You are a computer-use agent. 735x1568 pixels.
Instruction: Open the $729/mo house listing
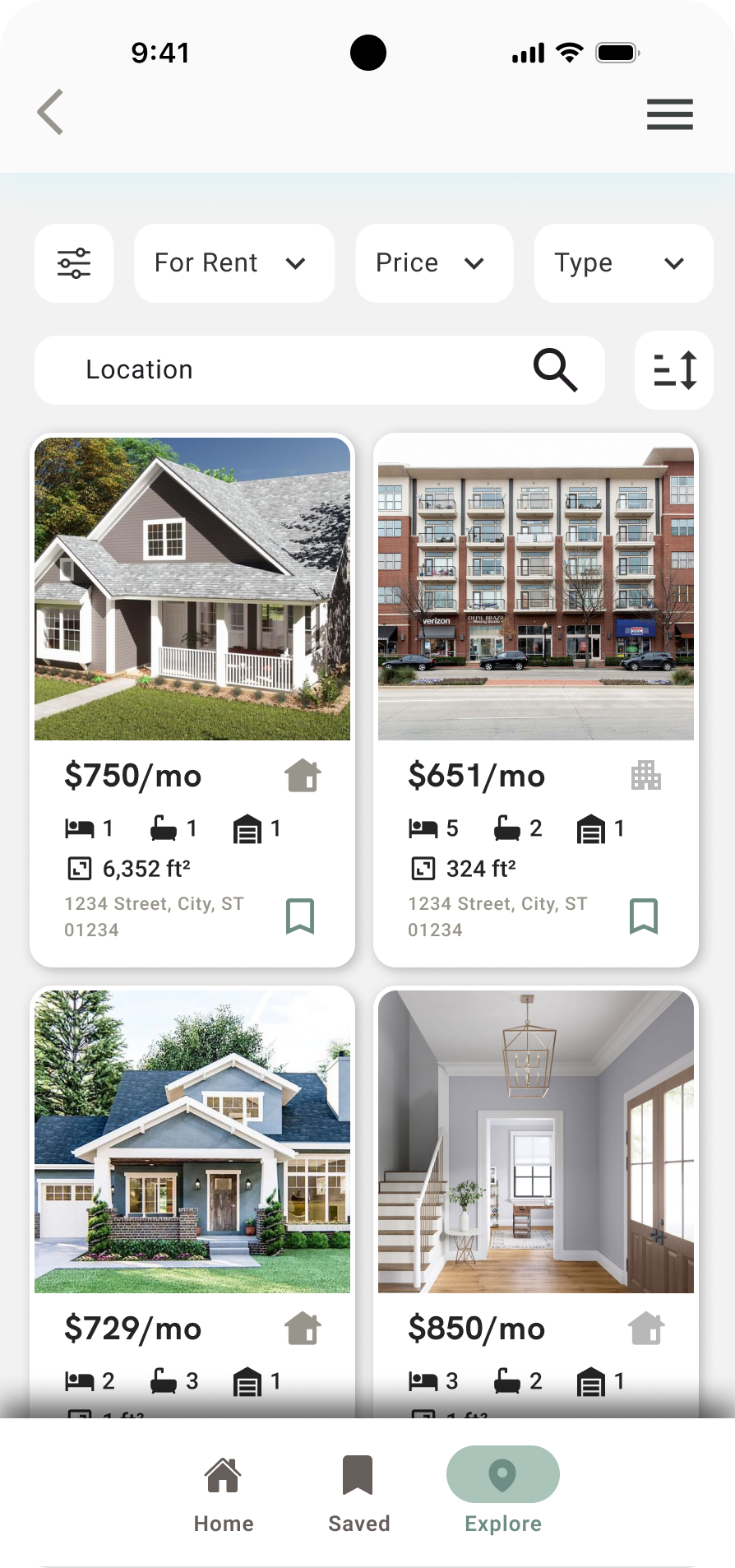tap(192, 1142)
